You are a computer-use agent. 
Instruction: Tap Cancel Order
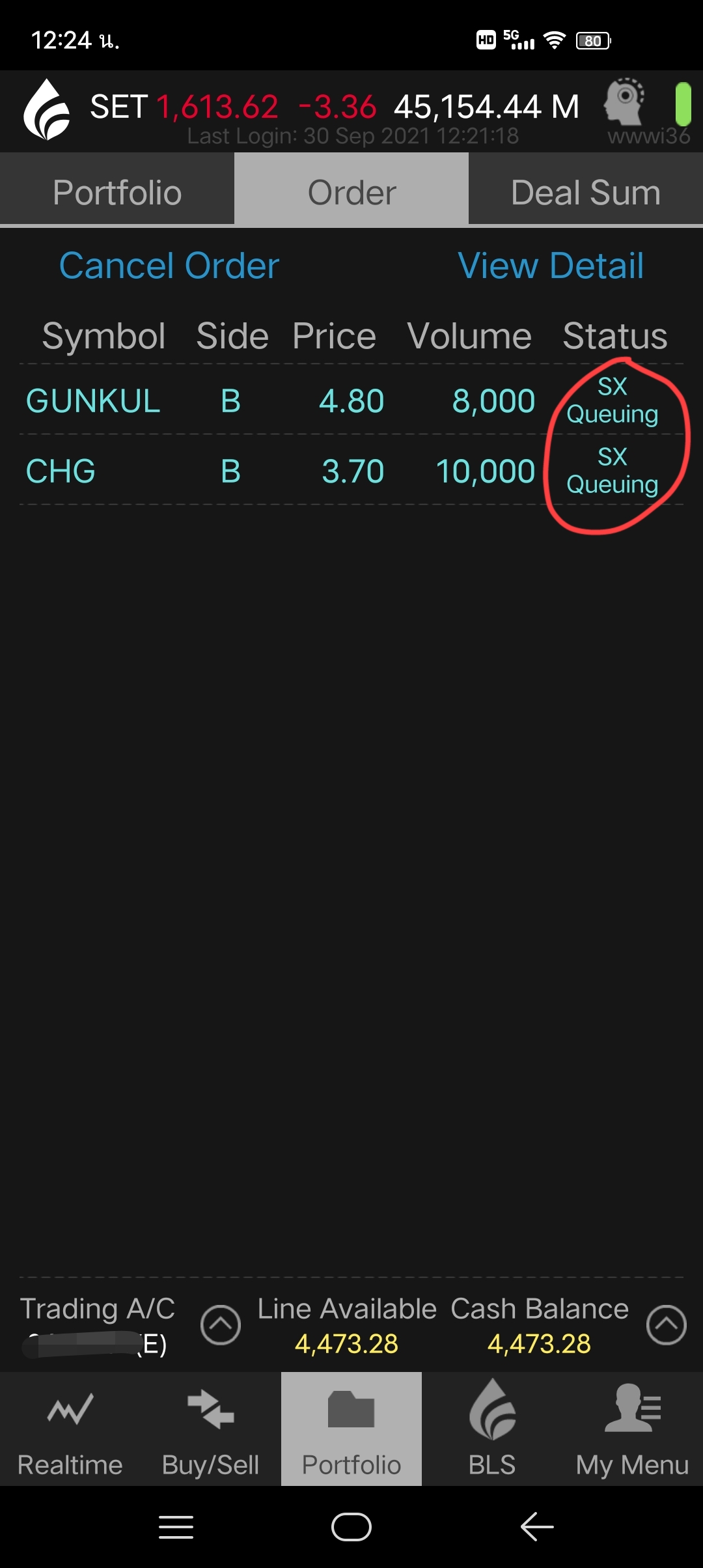(169, 266)
